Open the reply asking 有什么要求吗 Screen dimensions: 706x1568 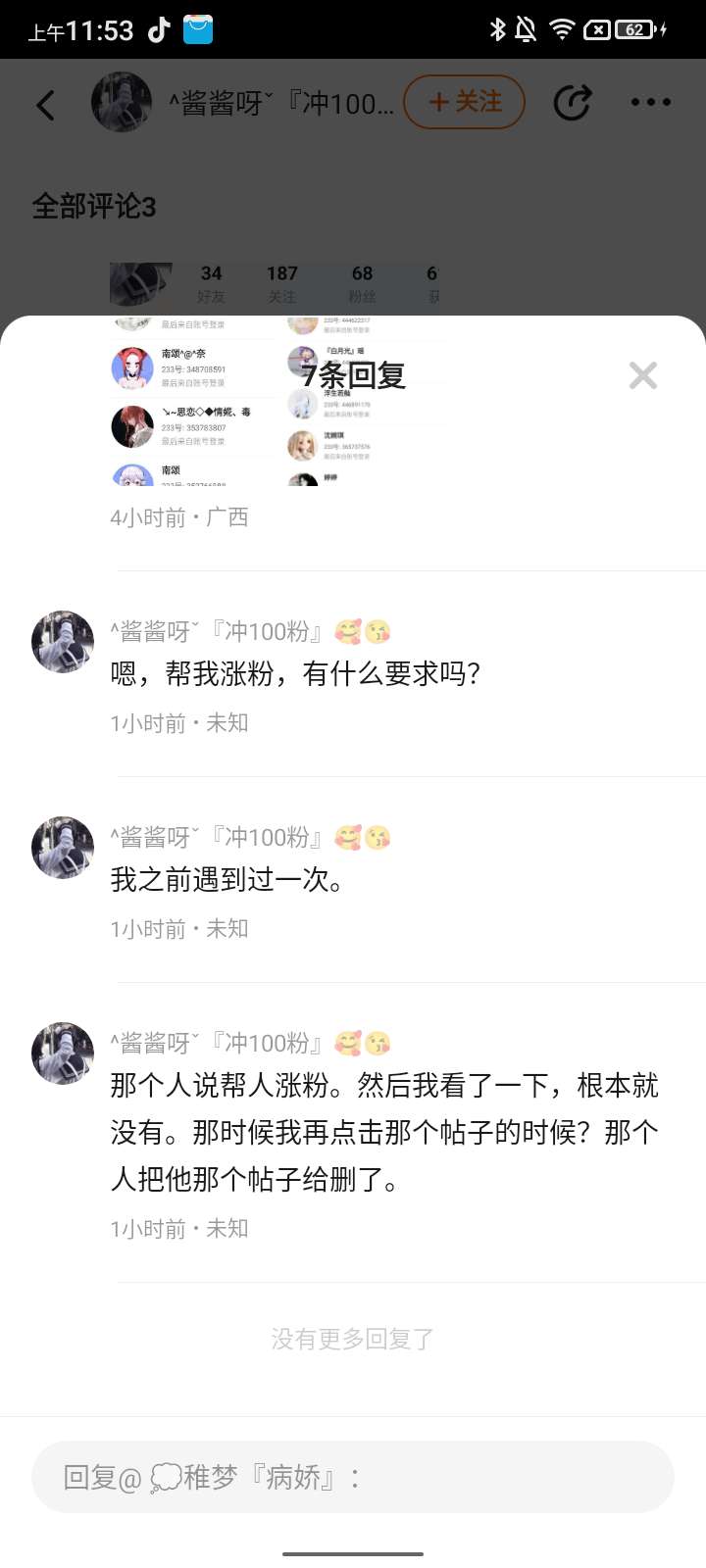295,674
